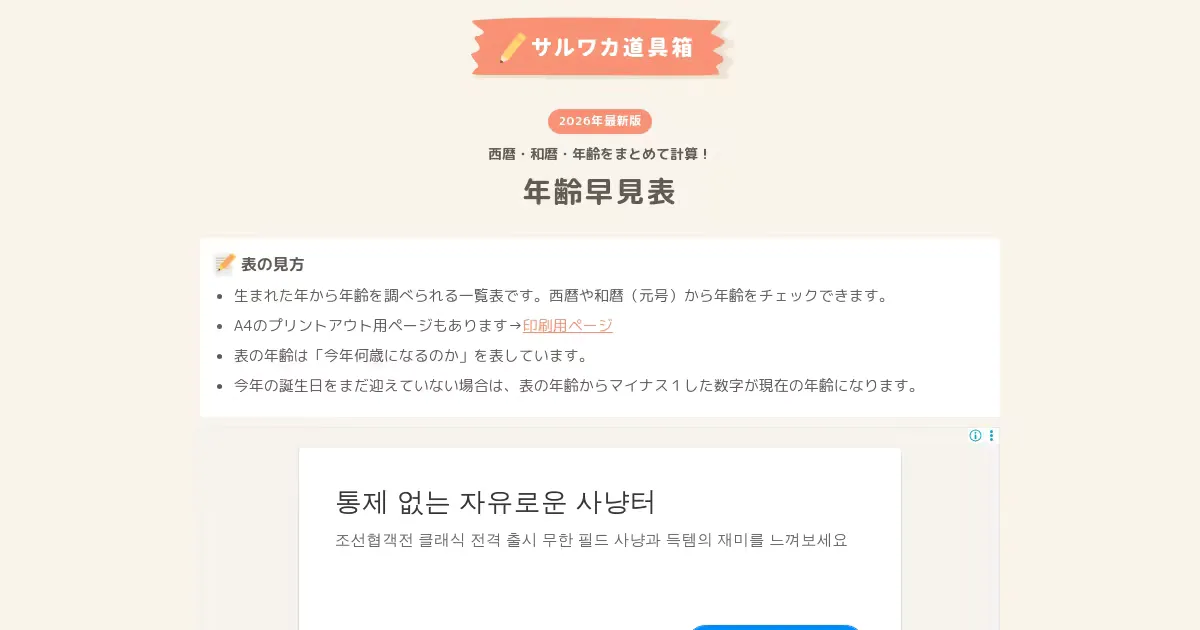Open the 印刷用ページ link
The width and height of the screenshot is (1200, 630).
(567, 326)
